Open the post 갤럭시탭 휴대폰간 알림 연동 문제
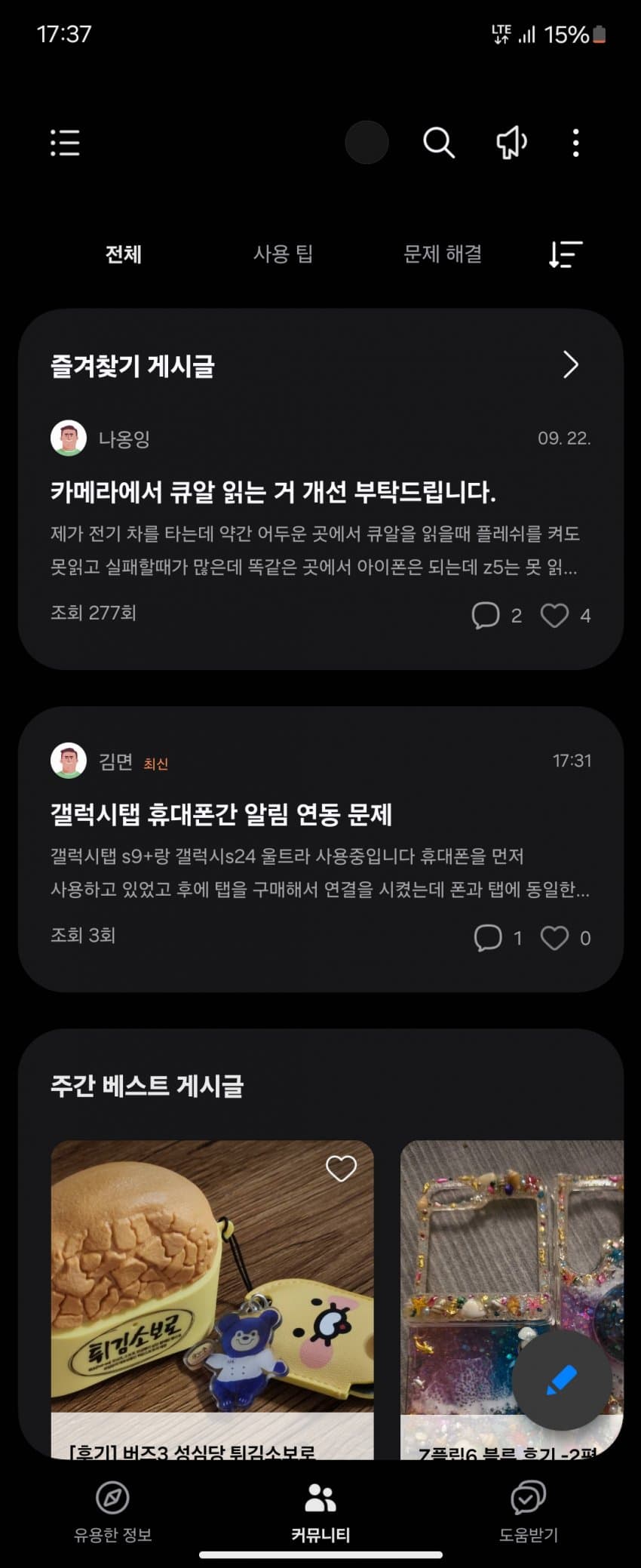Screen dimensions: 641x1568 221,815
